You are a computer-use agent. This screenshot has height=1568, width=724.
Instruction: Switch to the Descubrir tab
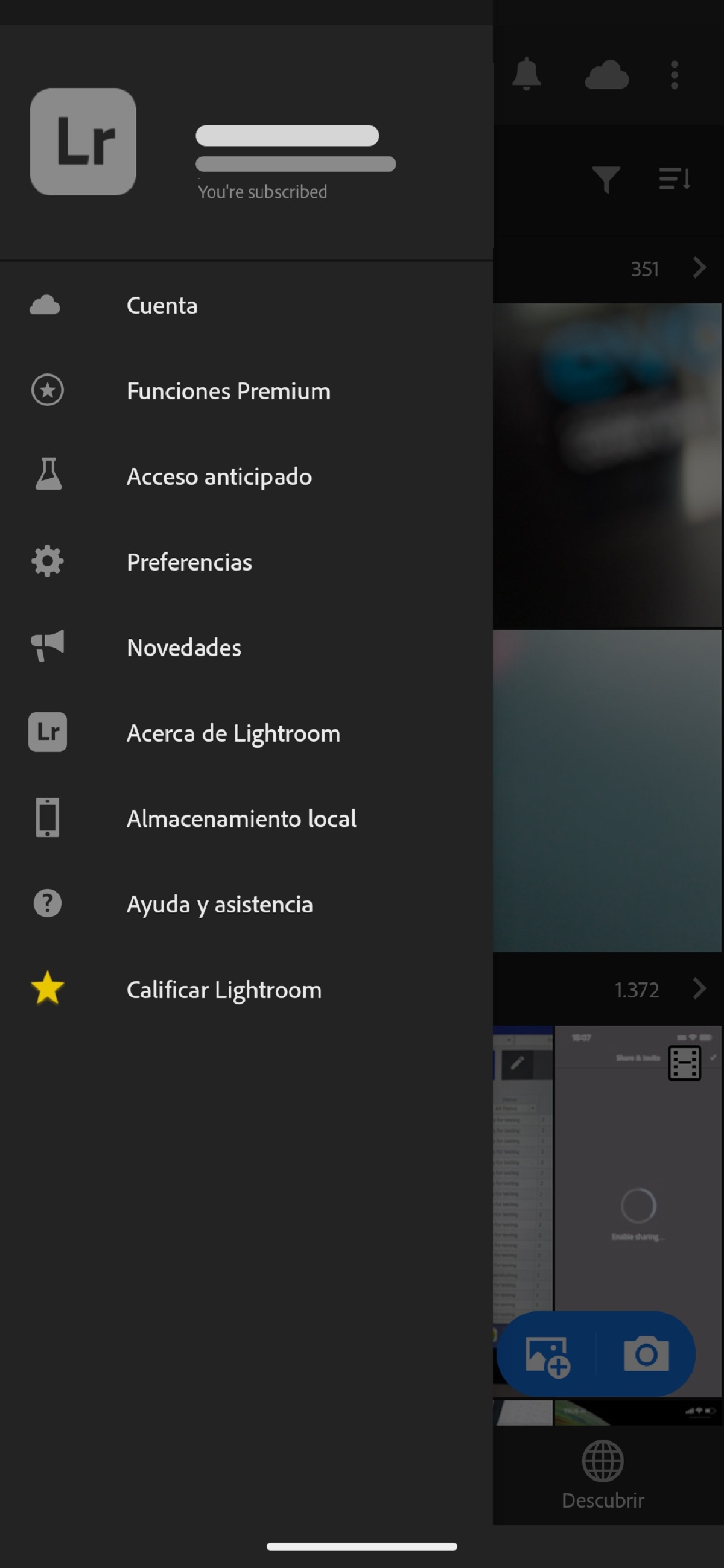603,1475
